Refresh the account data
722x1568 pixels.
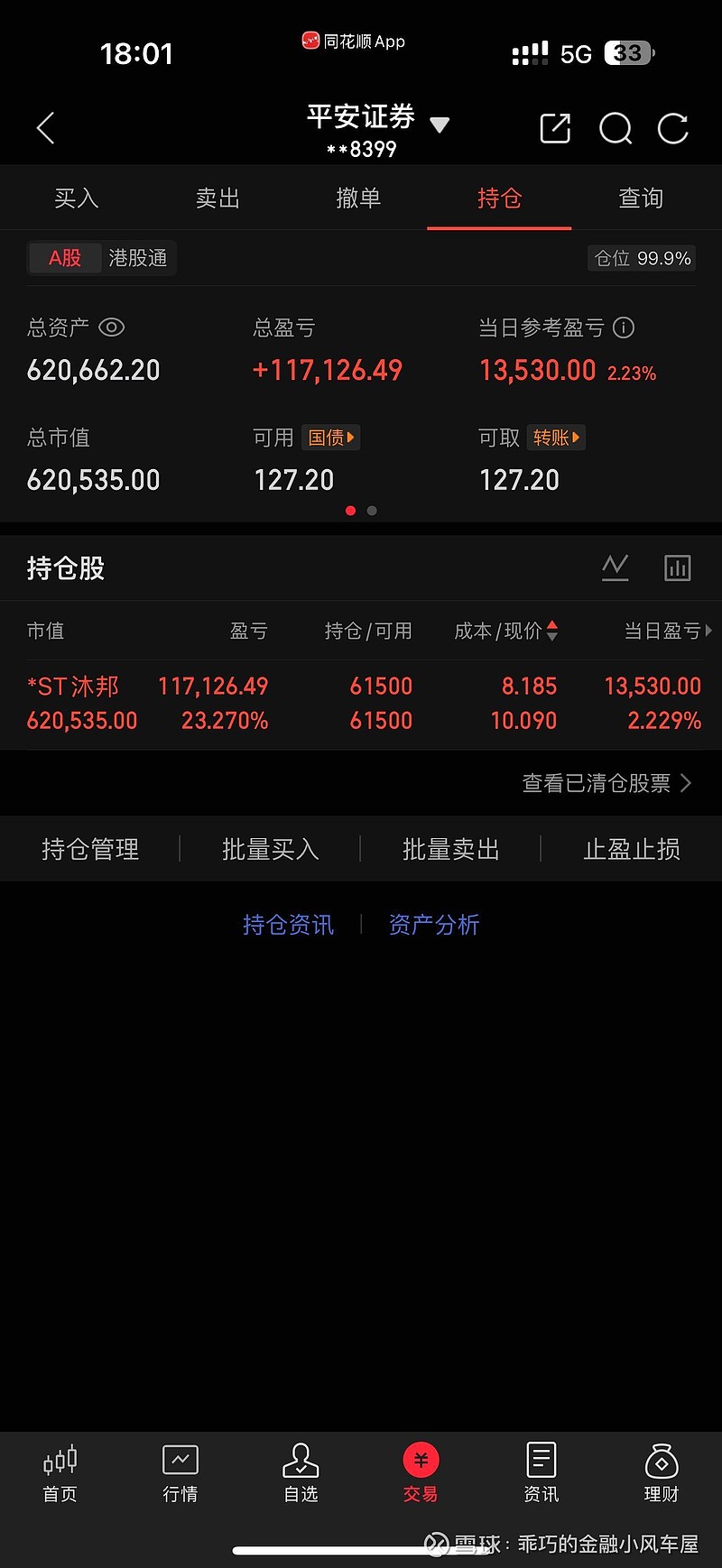click(673, 128)
